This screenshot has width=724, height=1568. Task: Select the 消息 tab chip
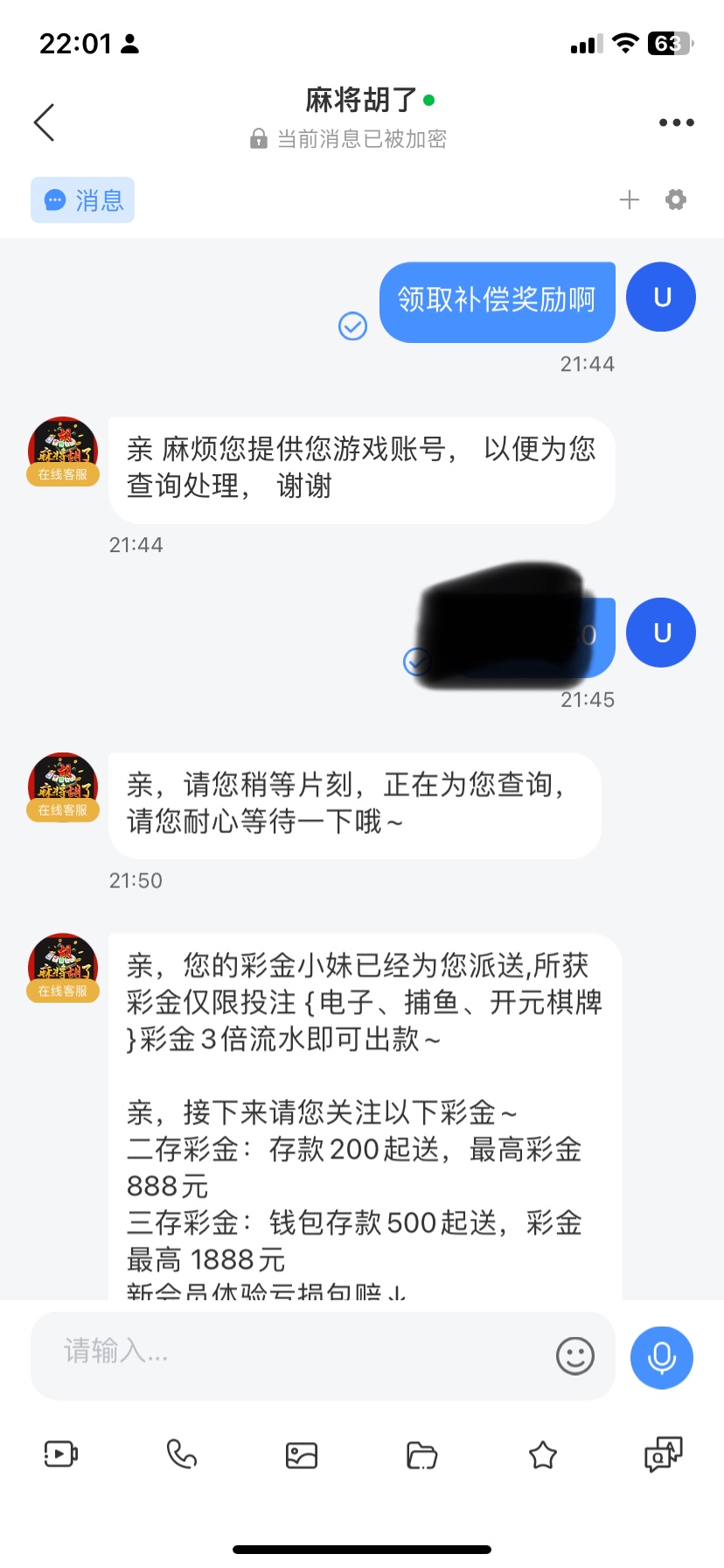[83, 200]
